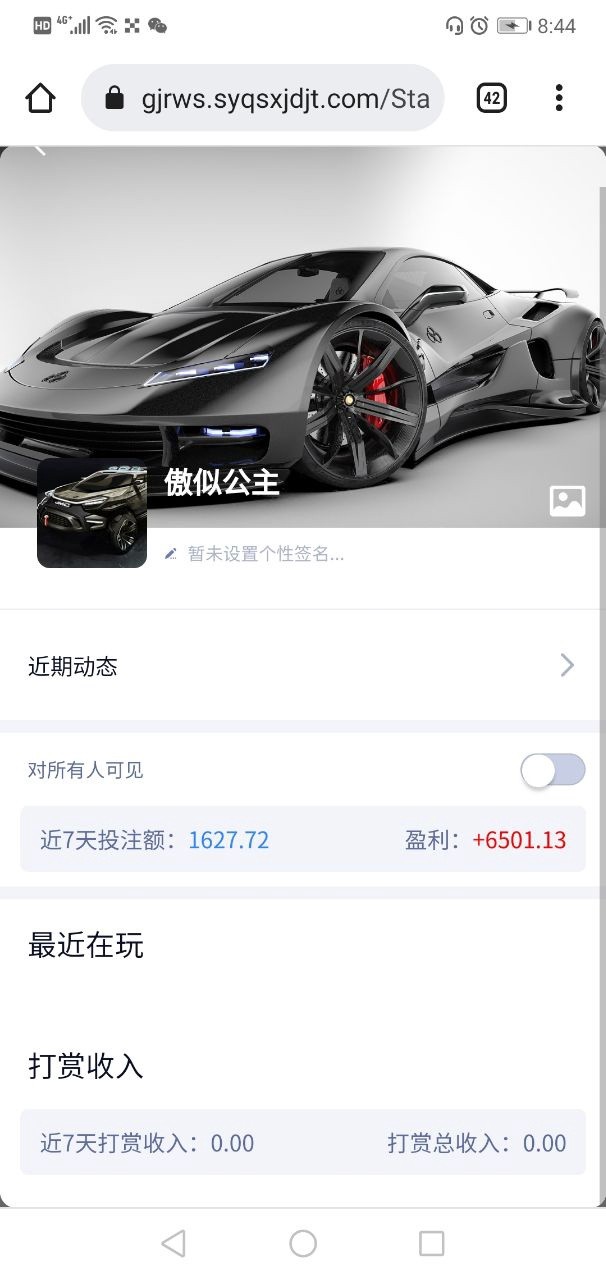606x1280 pixels.
Task: Open Chrome home page
Action: tap(40, 98)
